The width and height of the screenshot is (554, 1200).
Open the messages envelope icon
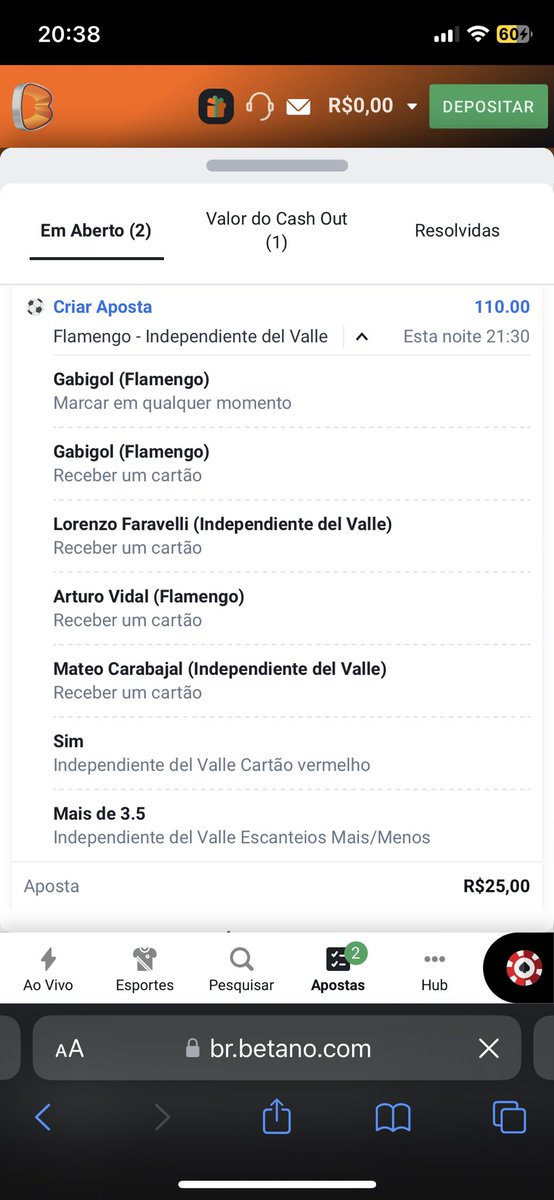pyautogui.click(x=298, y=107)
